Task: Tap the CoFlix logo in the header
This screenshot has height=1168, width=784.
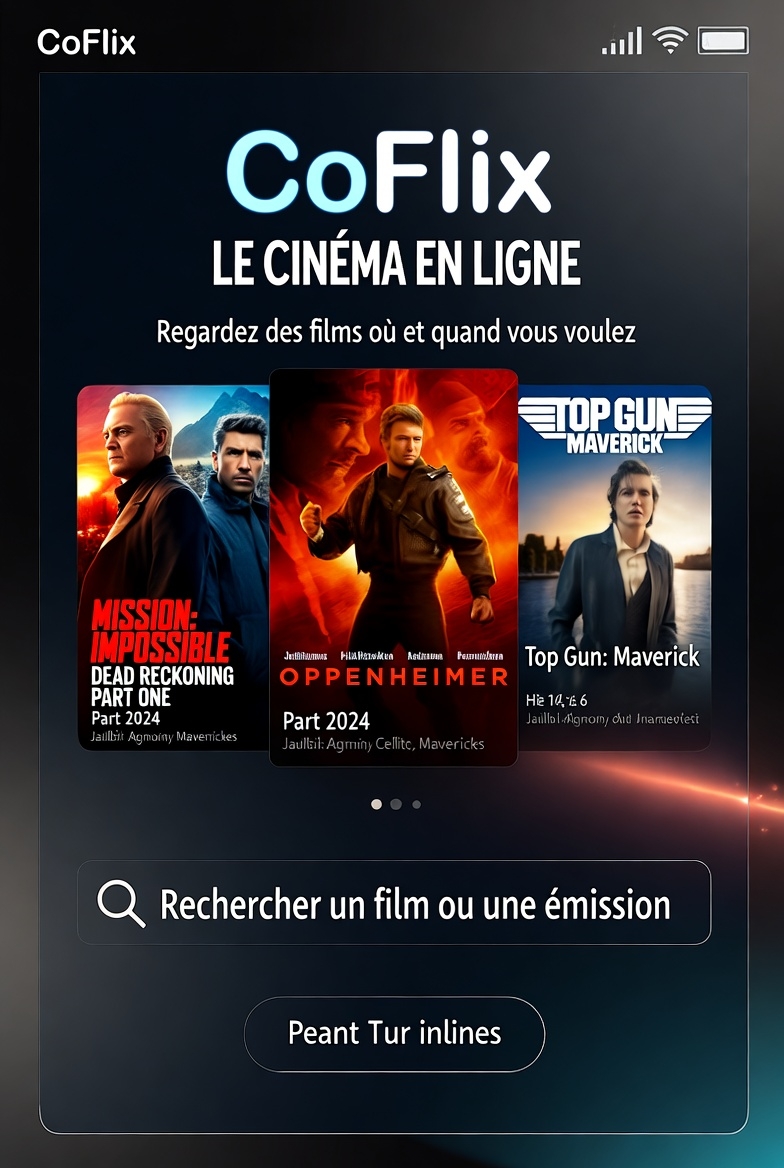Action: point(86,42)
